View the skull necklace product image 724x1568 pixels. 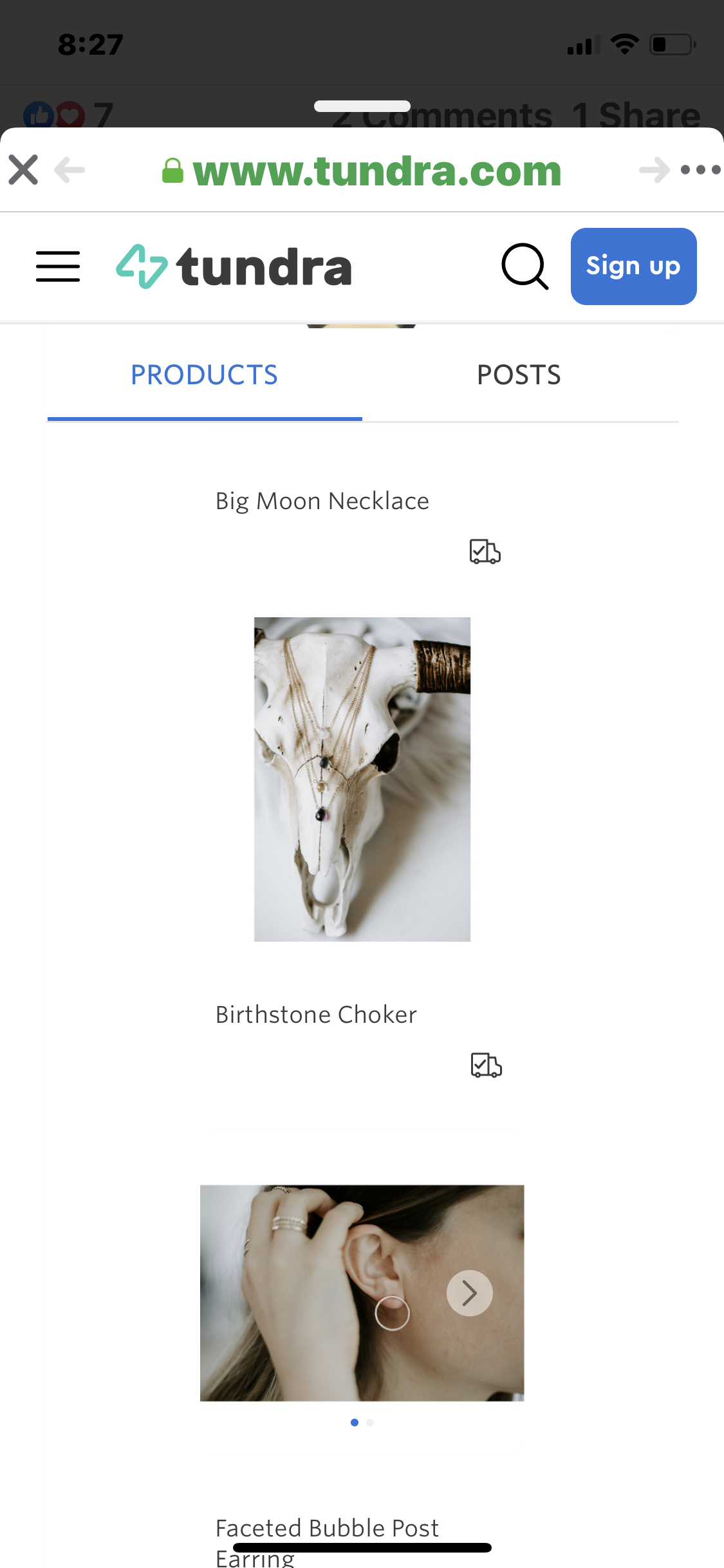pos(362,779)
